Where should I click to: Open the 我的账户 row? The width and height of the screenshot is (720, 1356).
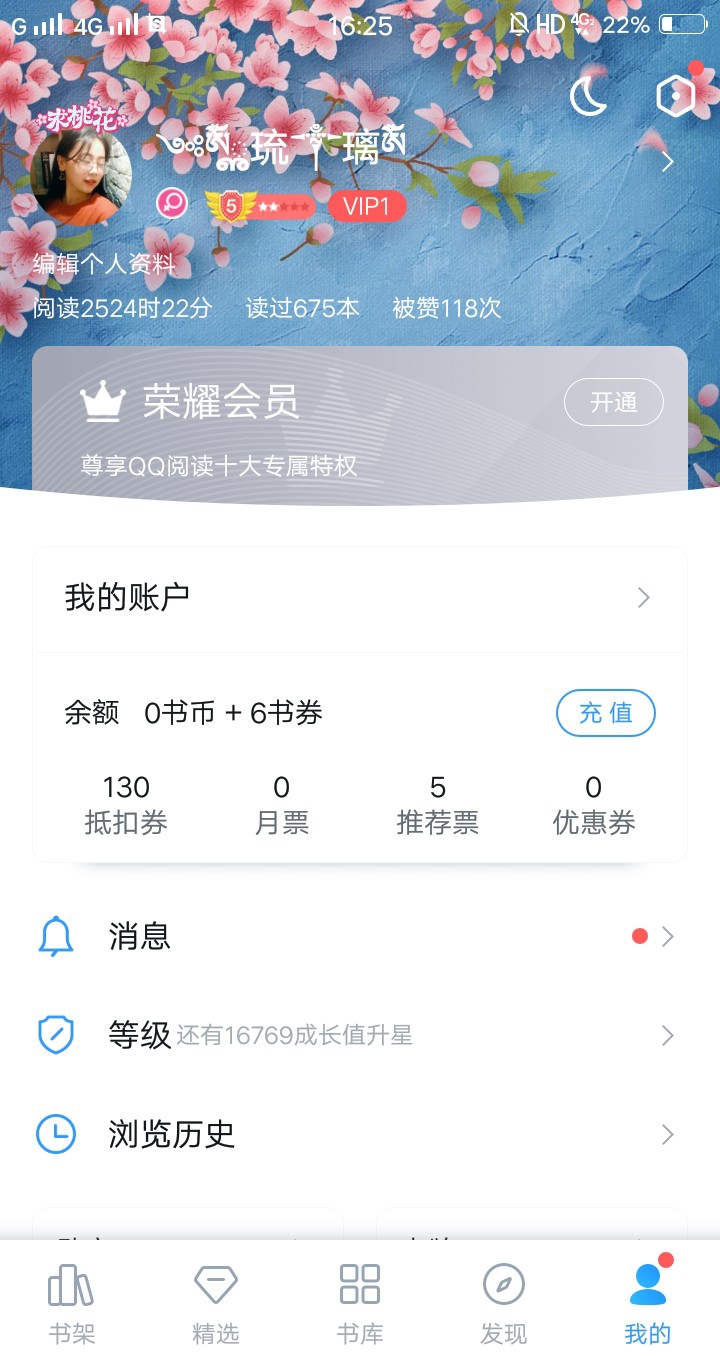360,598
